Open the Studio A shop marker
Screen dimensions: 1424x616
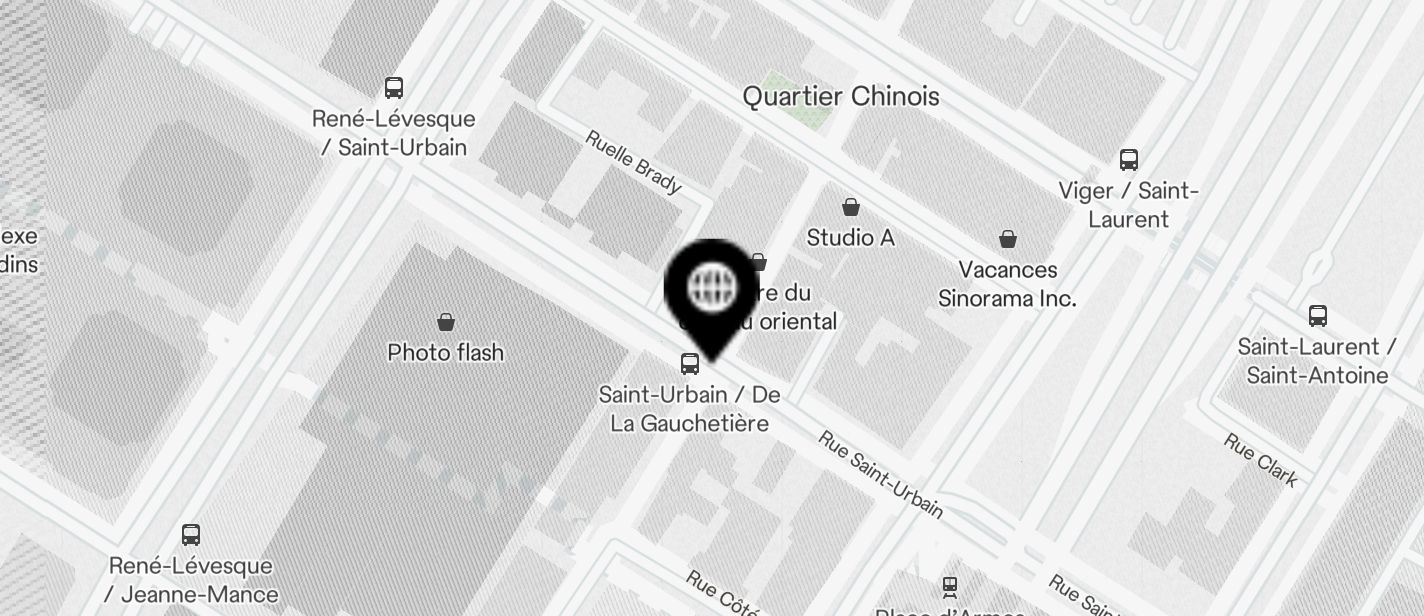point(850,208)
